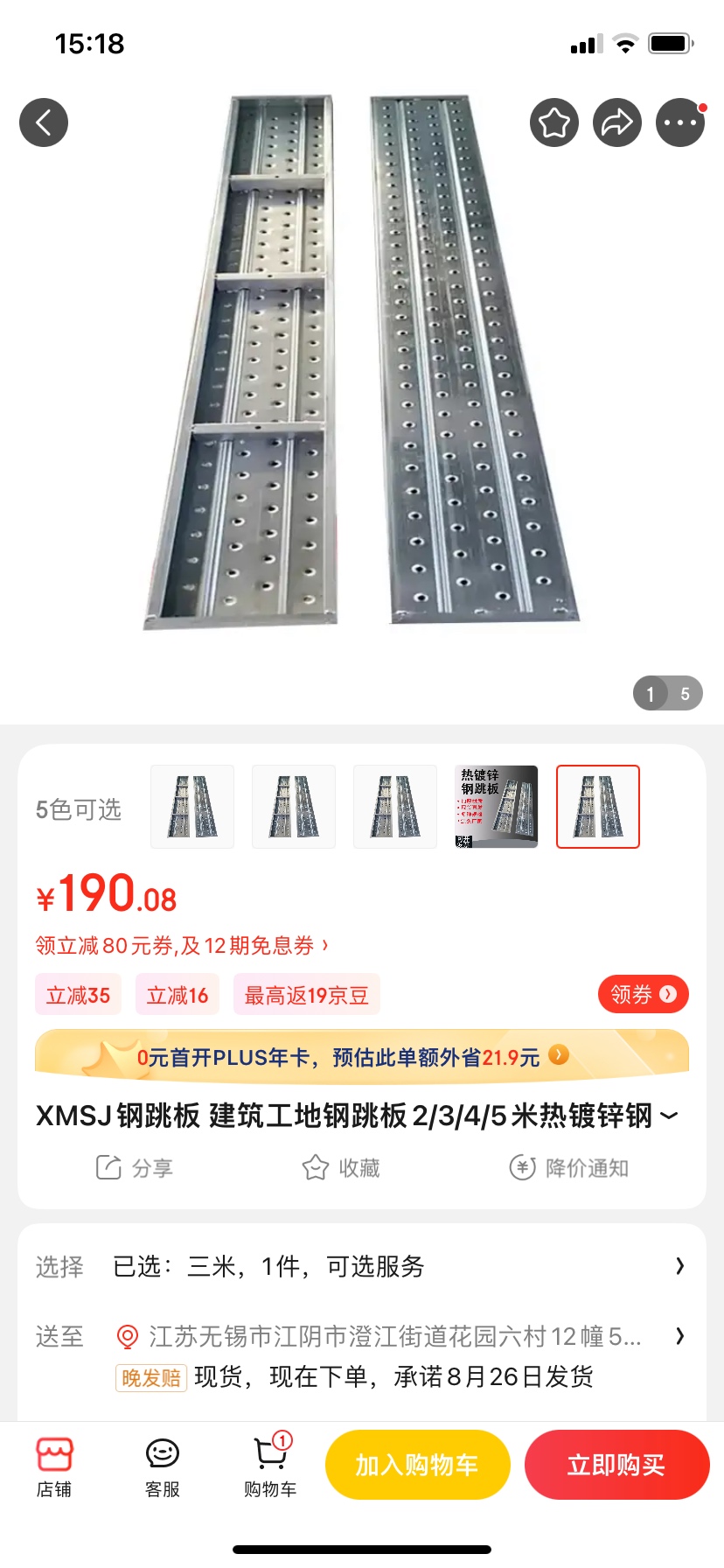Screen dimensions: 724x1568
Task: Open the PLUS年卡 savings banner
Action: click(362, 1057)
